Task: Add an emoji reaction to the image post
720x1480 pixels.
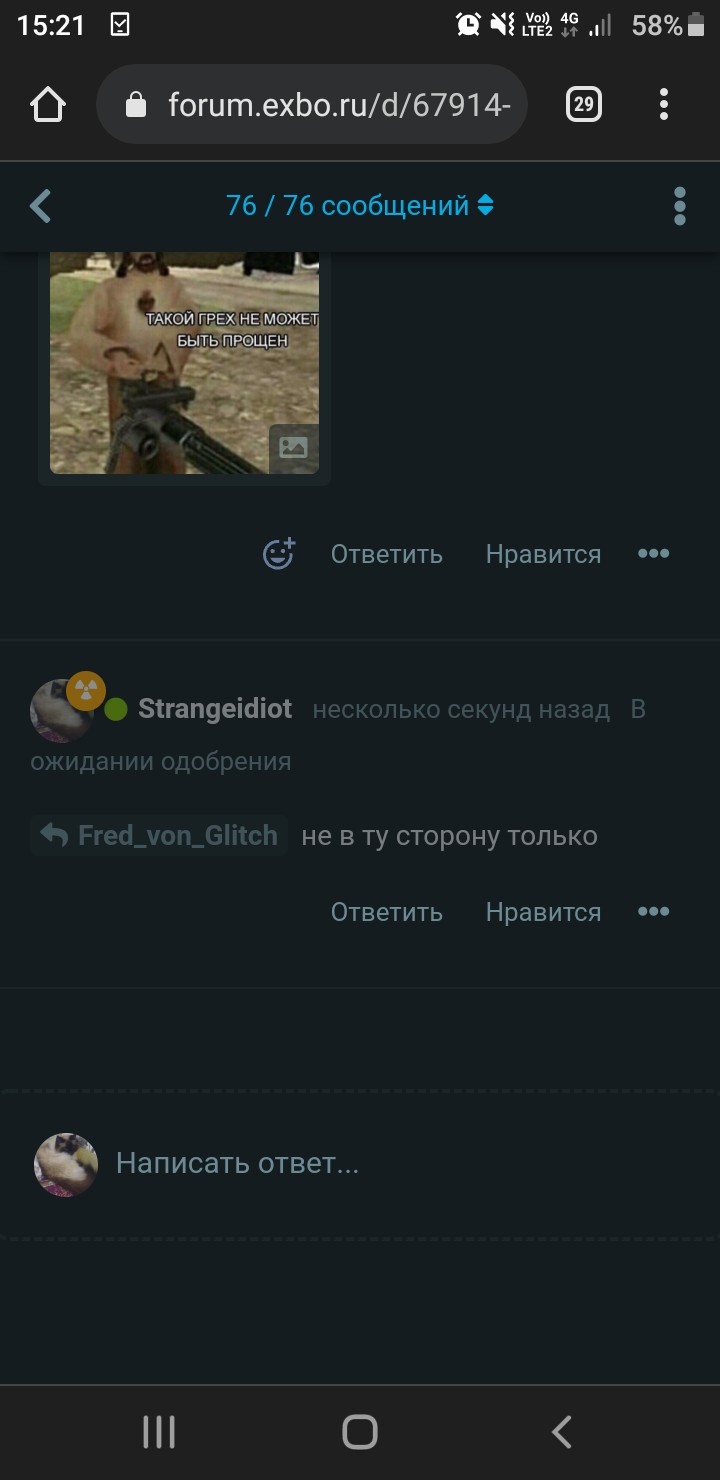Action: [x=278, y=554]
